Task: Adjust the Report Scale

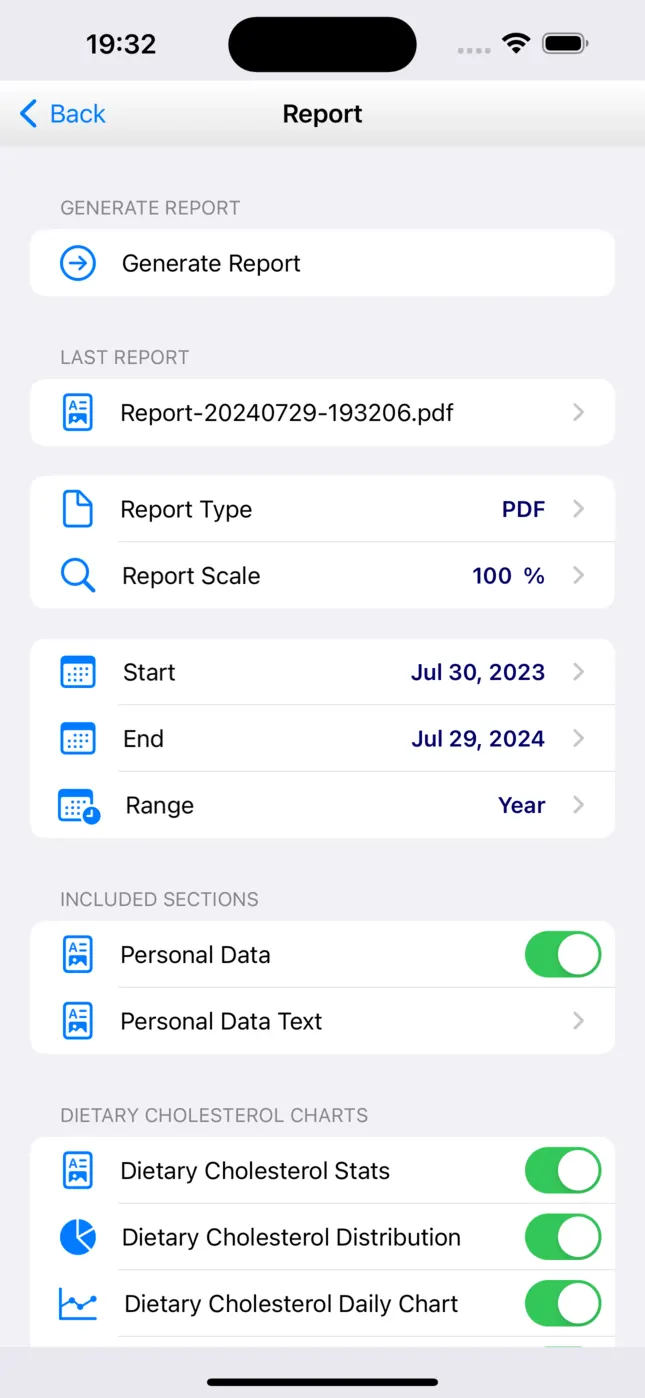Action: click(x=322, y=575)
